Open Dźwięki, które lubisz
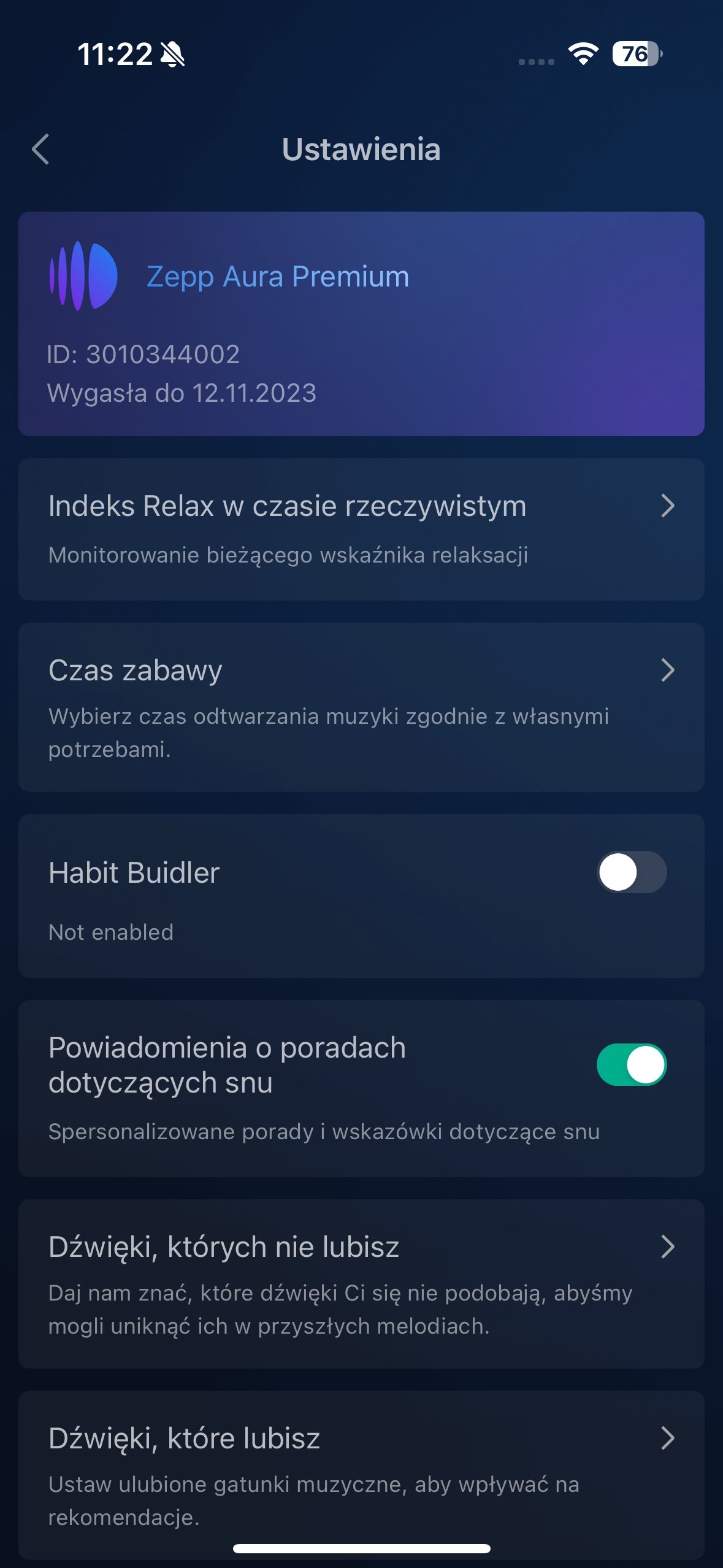This screenshot has width=723, height=1568. 361,1475
